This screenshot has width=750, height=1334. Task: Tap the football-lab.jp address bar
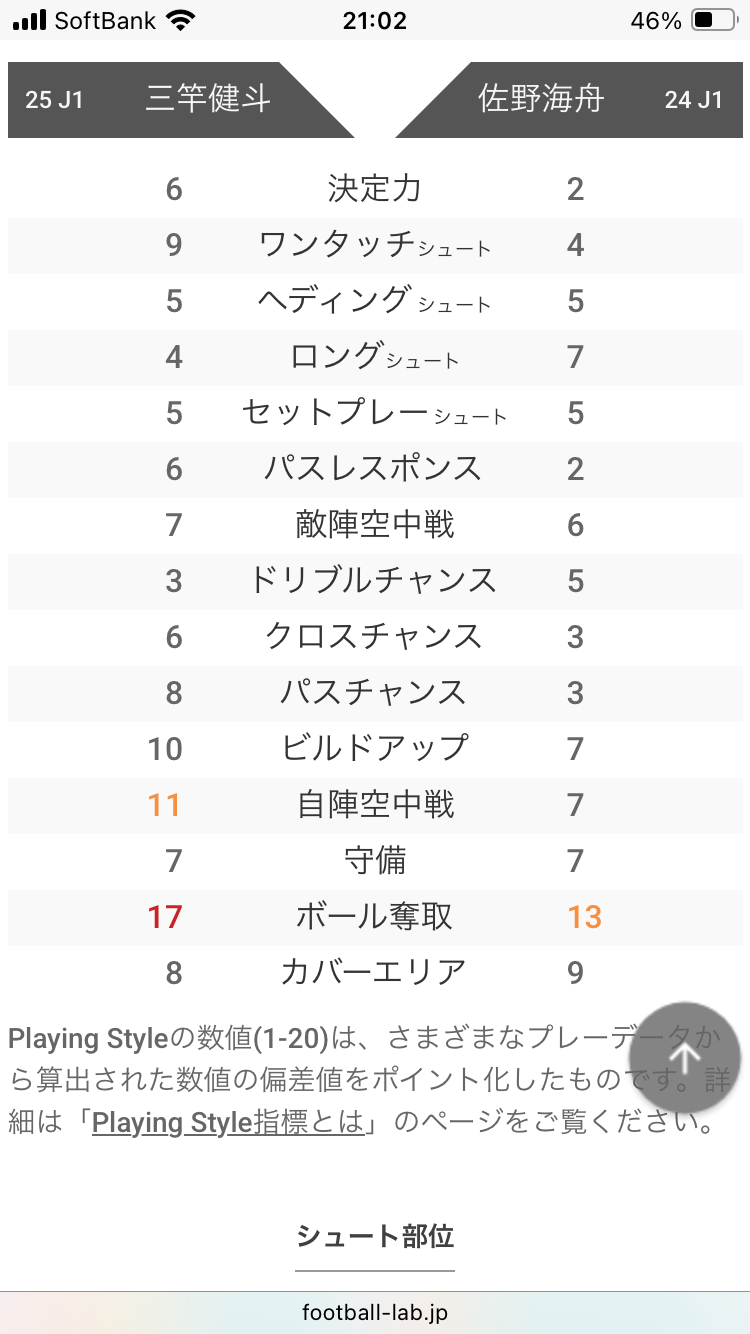(375, 1312)
